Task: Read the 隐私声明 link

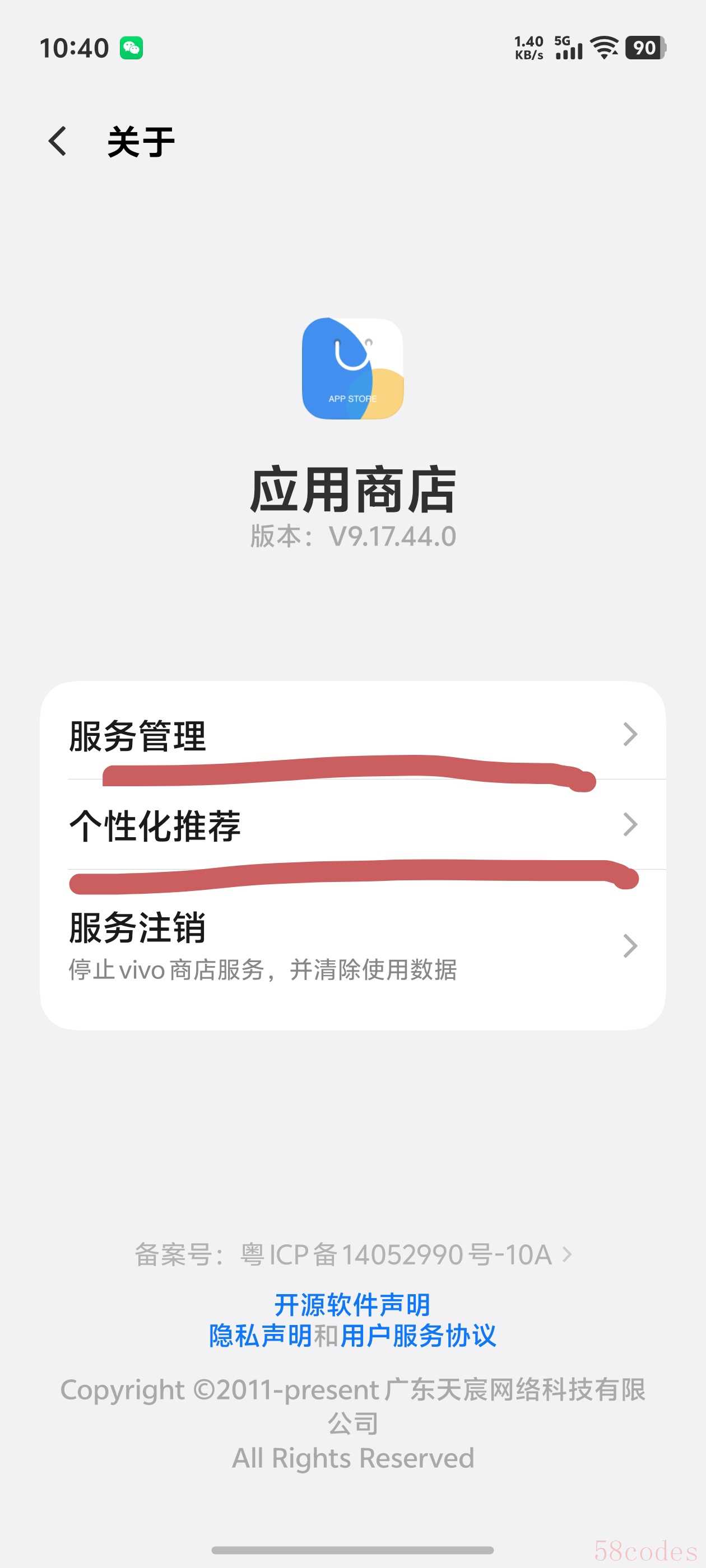Action: pyautogui.click(x=260, y=1336)
